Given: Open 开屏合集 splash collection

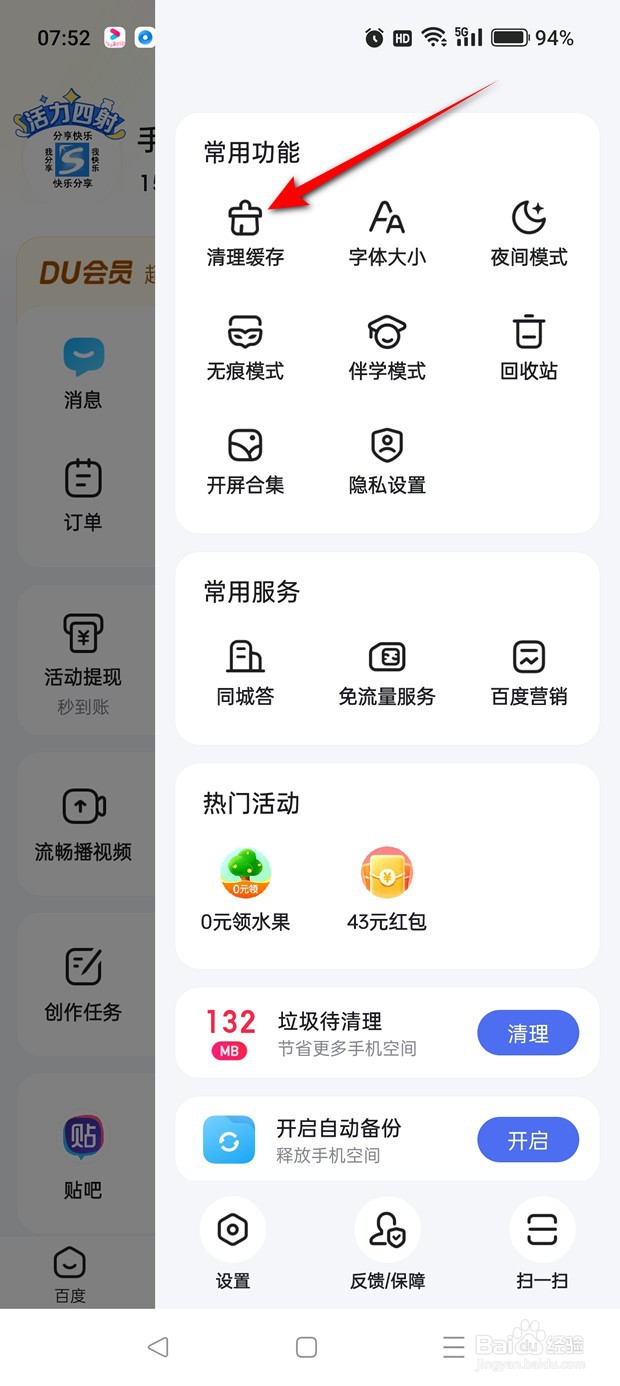Looking at the screenshot, I should pyautogui.click(x=245, y=461).
